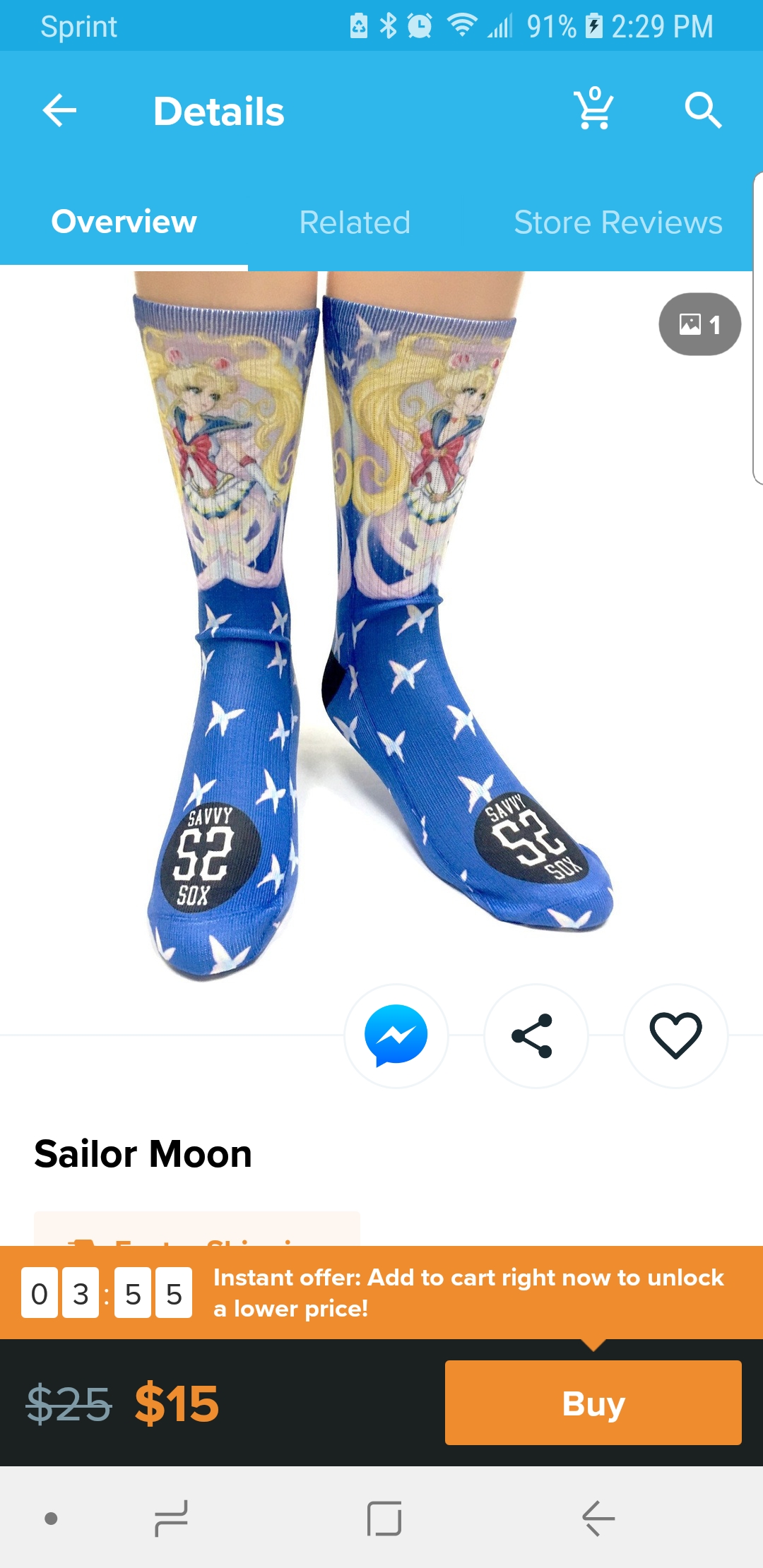This screenshot has width=763, height=1568.
Task: Go back using the app bar arrow
Action: (59, 111)
